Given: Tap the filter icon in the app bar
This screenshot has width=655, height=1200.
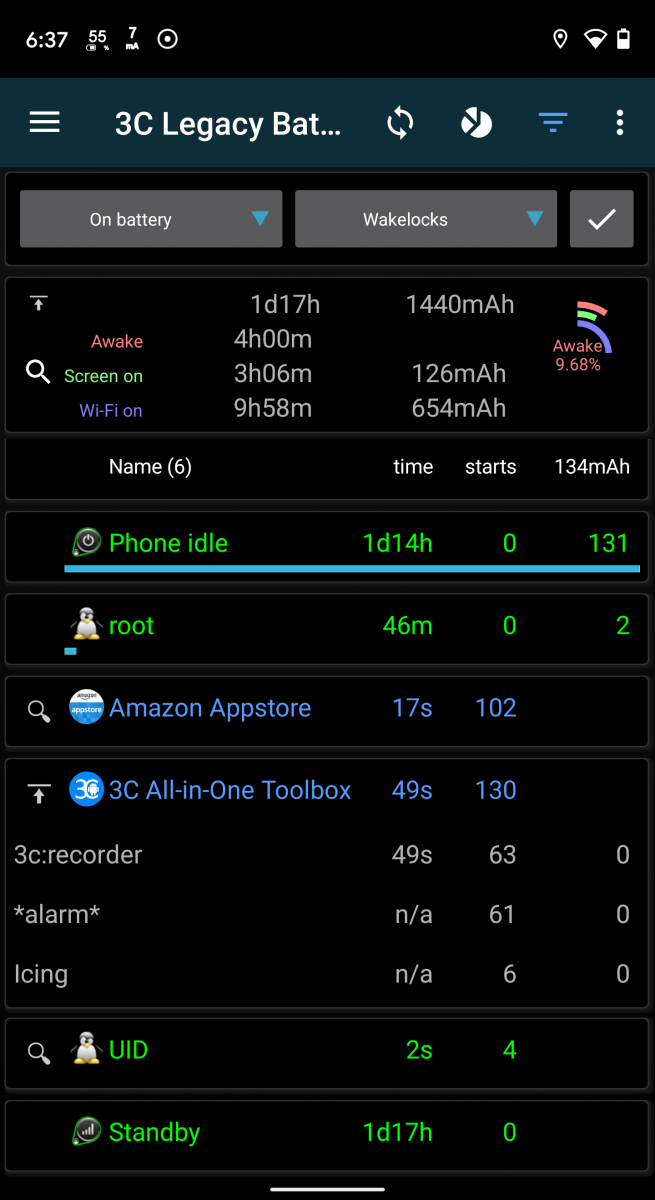Looking at the screenshot, I should click(x=552, y=123).
